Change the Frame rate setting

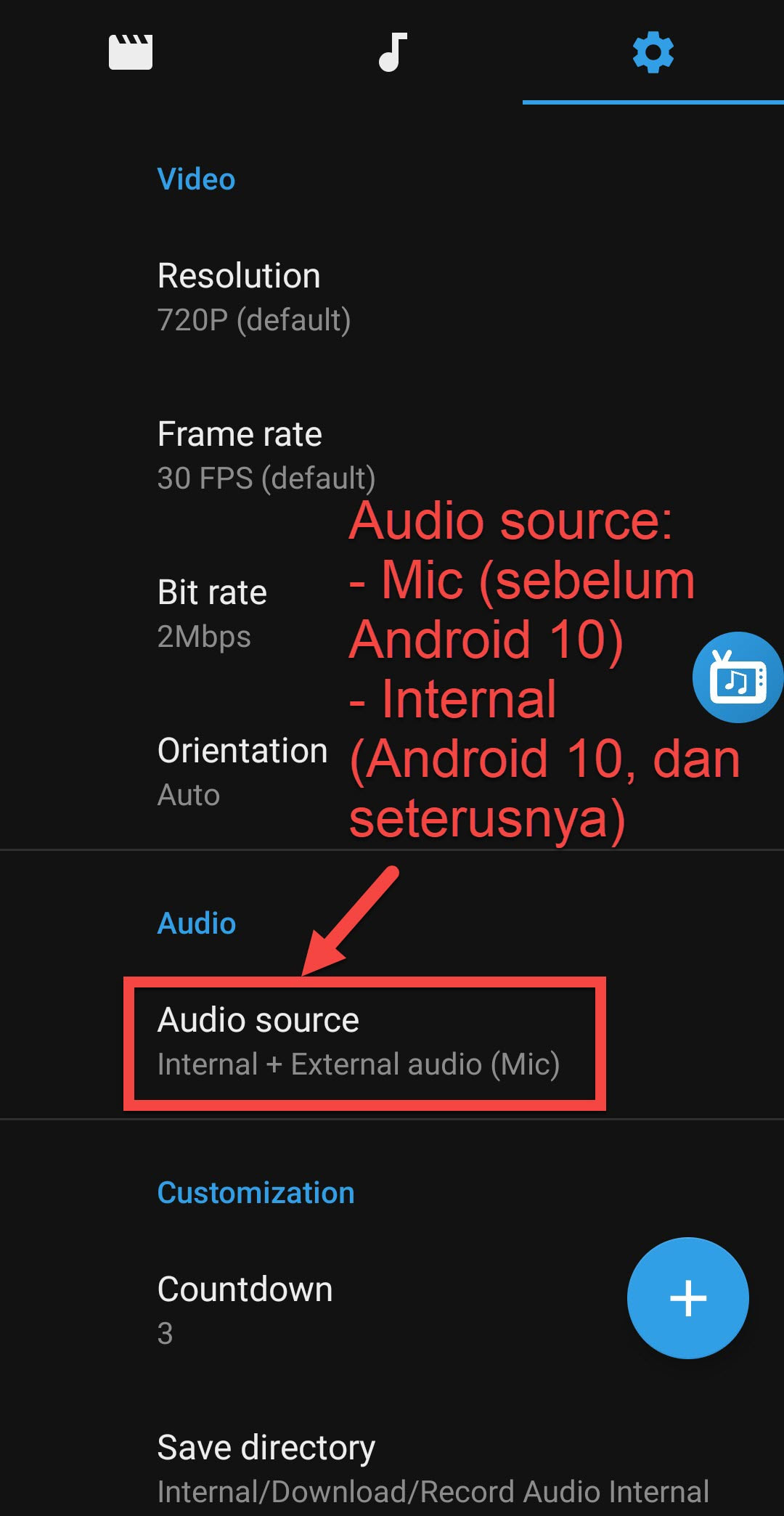tap(265, 455)
